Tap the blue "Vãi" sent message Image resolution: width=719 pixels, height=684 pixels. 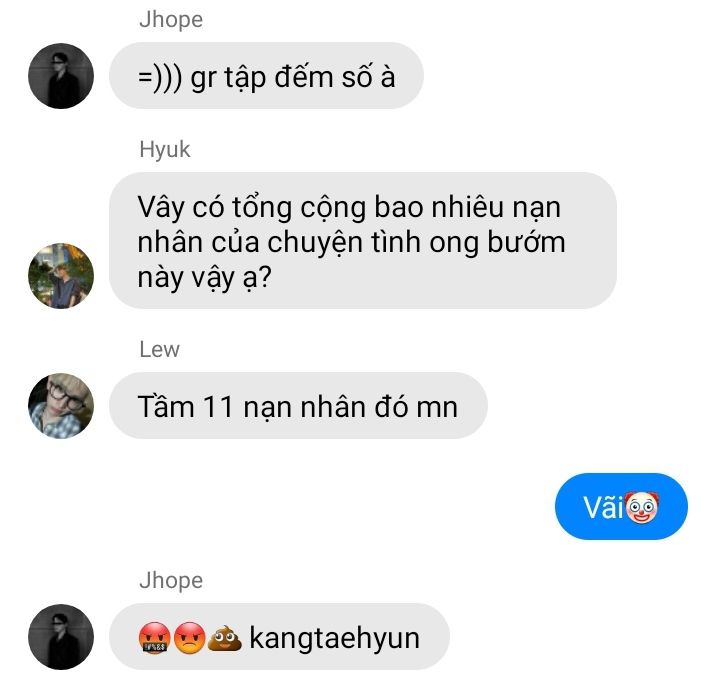pos(621,506)
